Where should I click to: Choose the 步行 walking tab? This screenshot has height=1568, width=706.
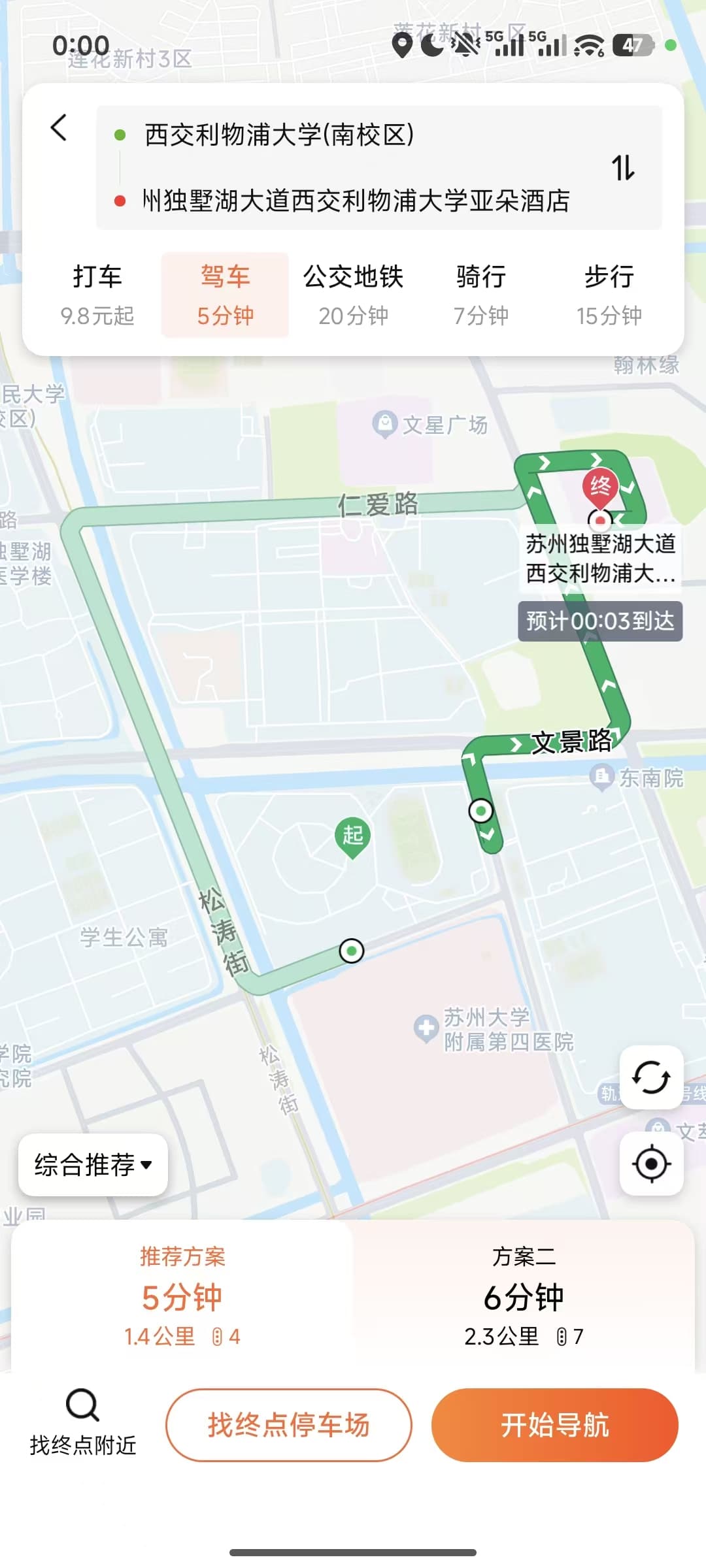[x=609, y=295]
